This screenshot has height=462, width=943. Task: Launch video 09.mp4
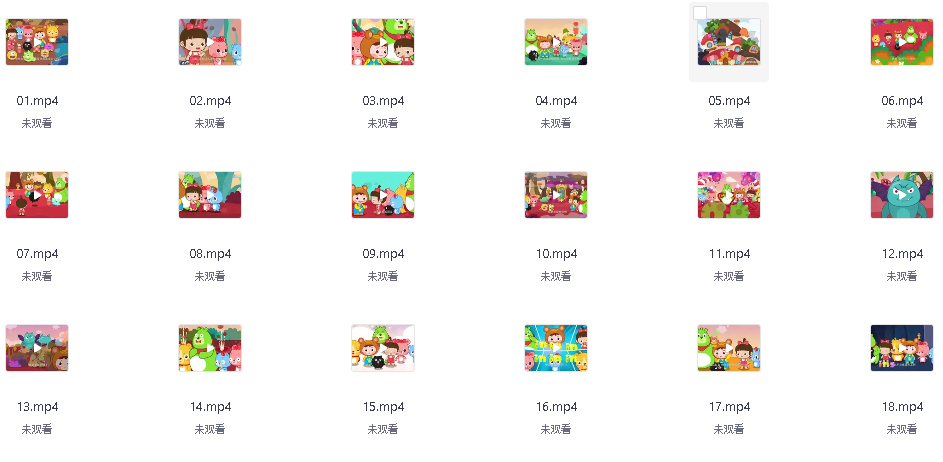pos(383,195)
